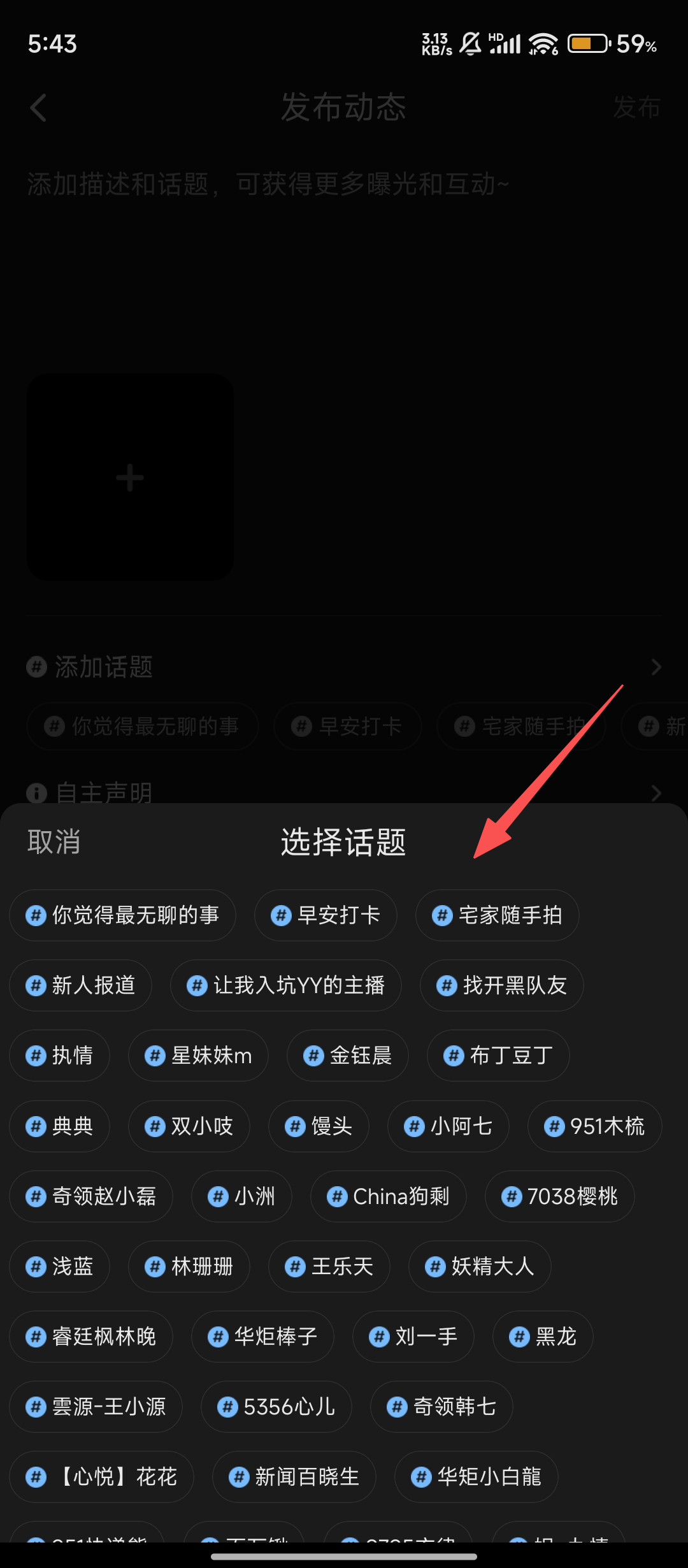The width and height of the screenshot is (688, 1568).
Task: Tap the 951木梳 topic chip
Action: tap(594, 1126)
